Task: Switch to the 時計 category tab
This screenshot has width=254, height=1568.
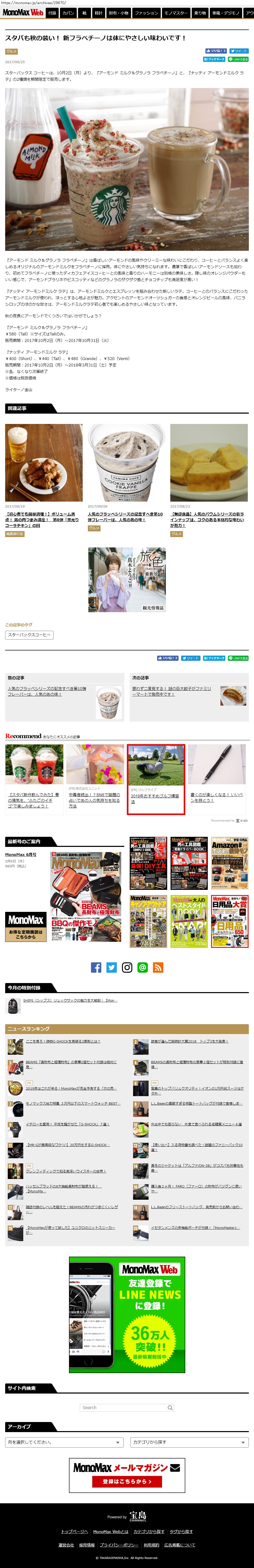Action: pyautogui.click(x=98, y=12)
